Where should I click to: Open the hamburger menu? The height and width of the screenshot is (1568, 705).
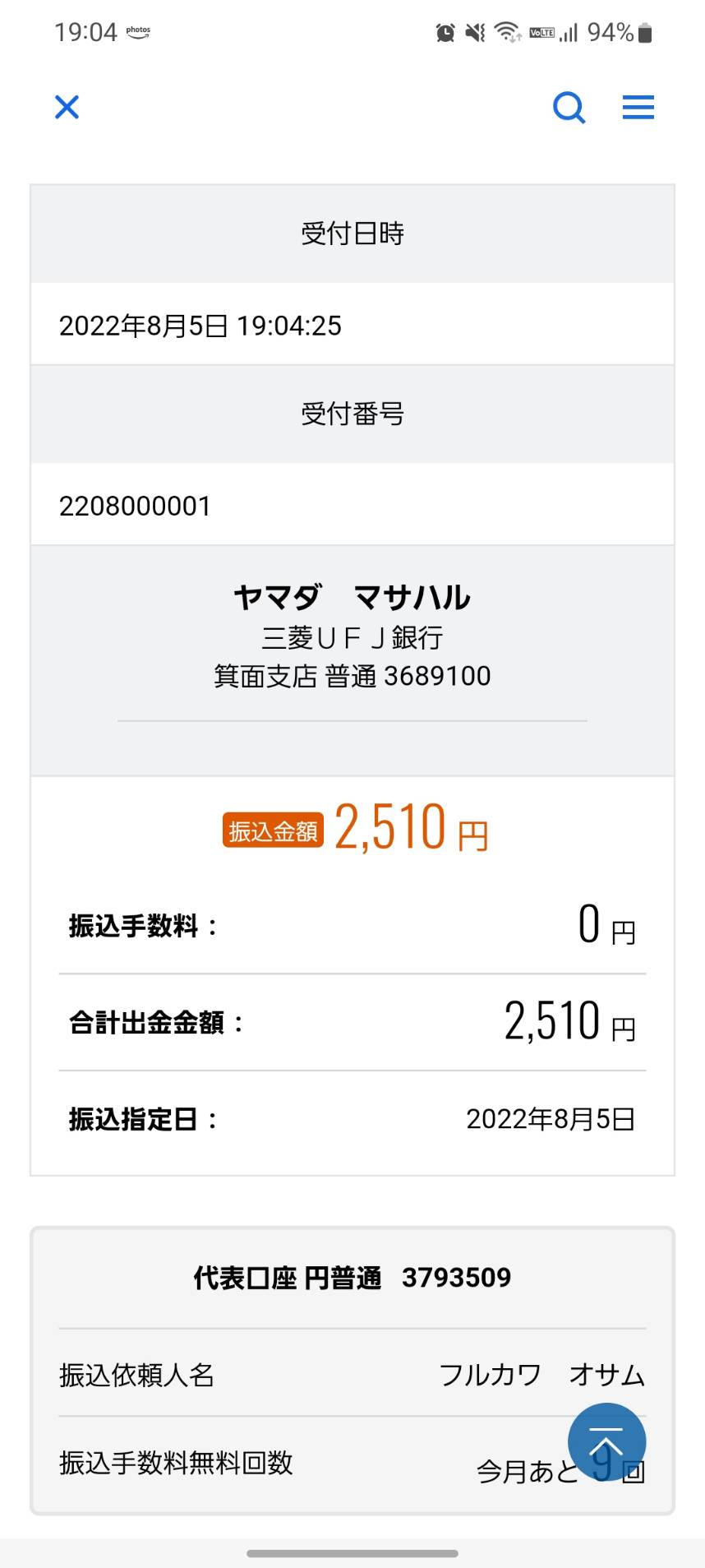pos(638,108)
